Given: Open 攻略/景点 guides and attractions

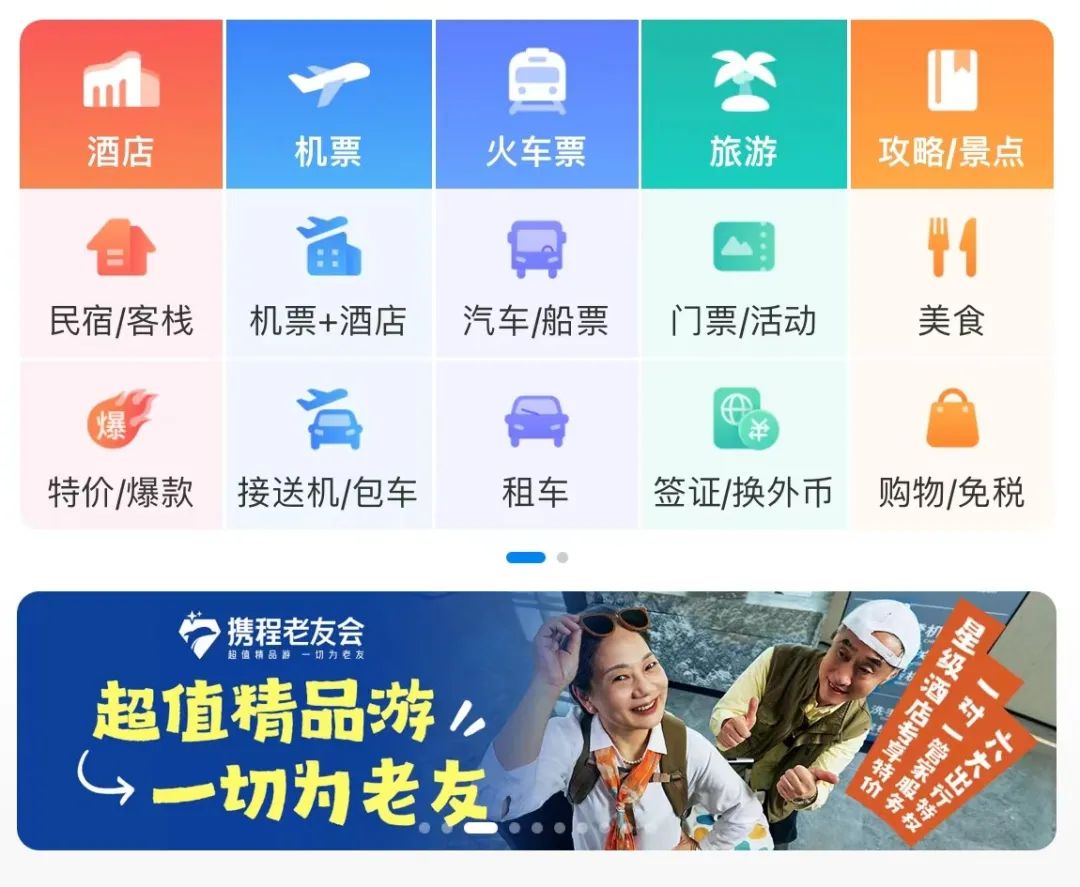Looking at the screenshot, I should point(951,106).
